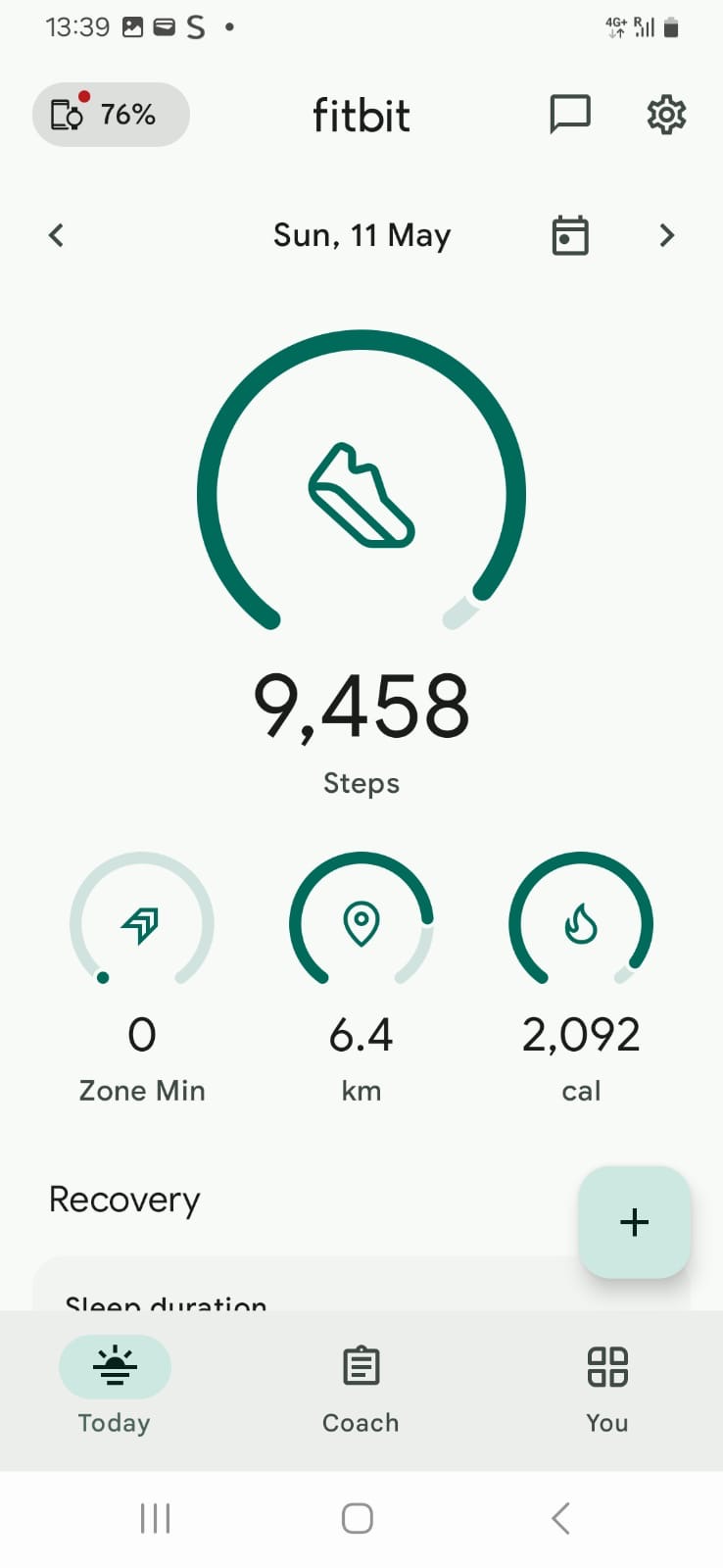Open the calendar date picker
723x1568 pixels.
[x=570, y=235]
